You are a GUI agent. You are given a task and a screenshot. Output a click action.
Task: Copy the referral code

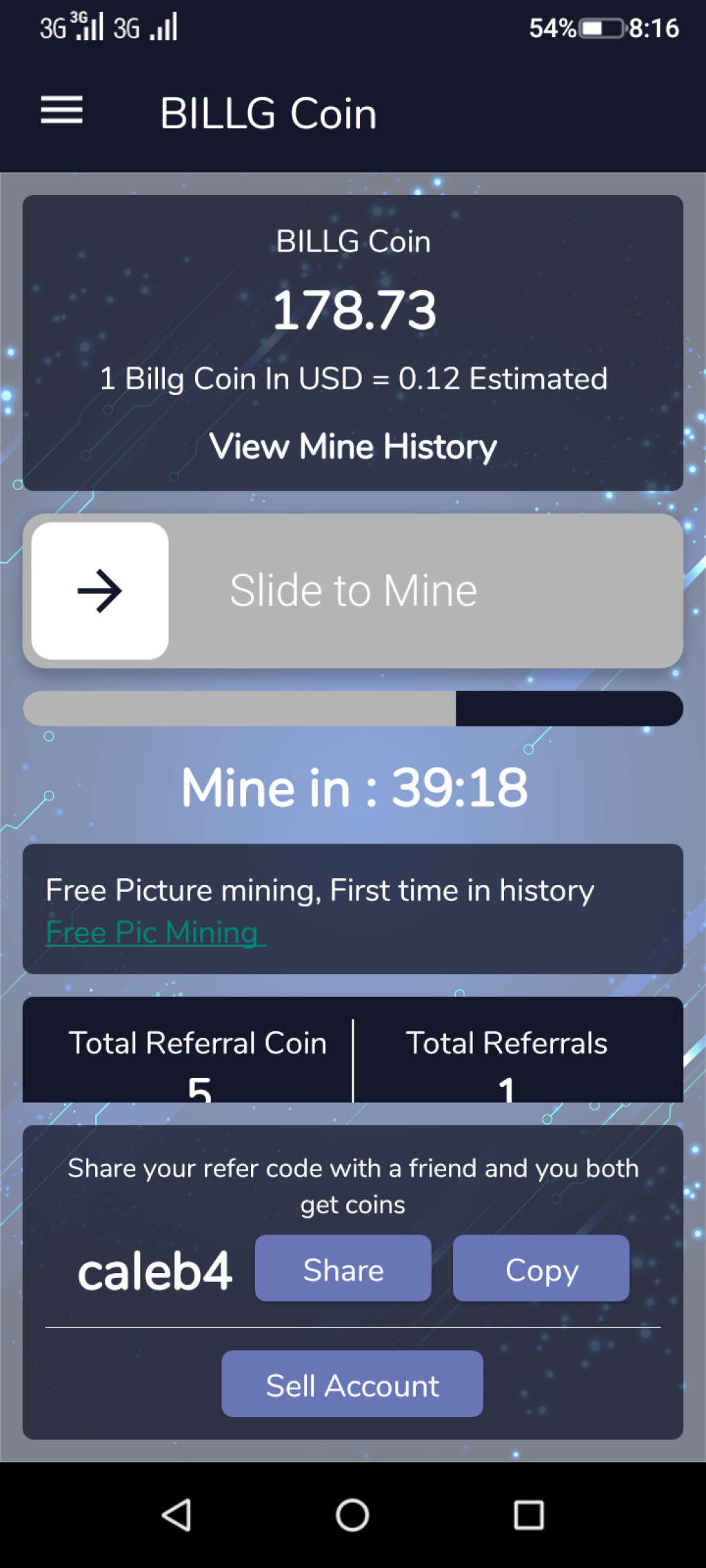[541, 1269]
